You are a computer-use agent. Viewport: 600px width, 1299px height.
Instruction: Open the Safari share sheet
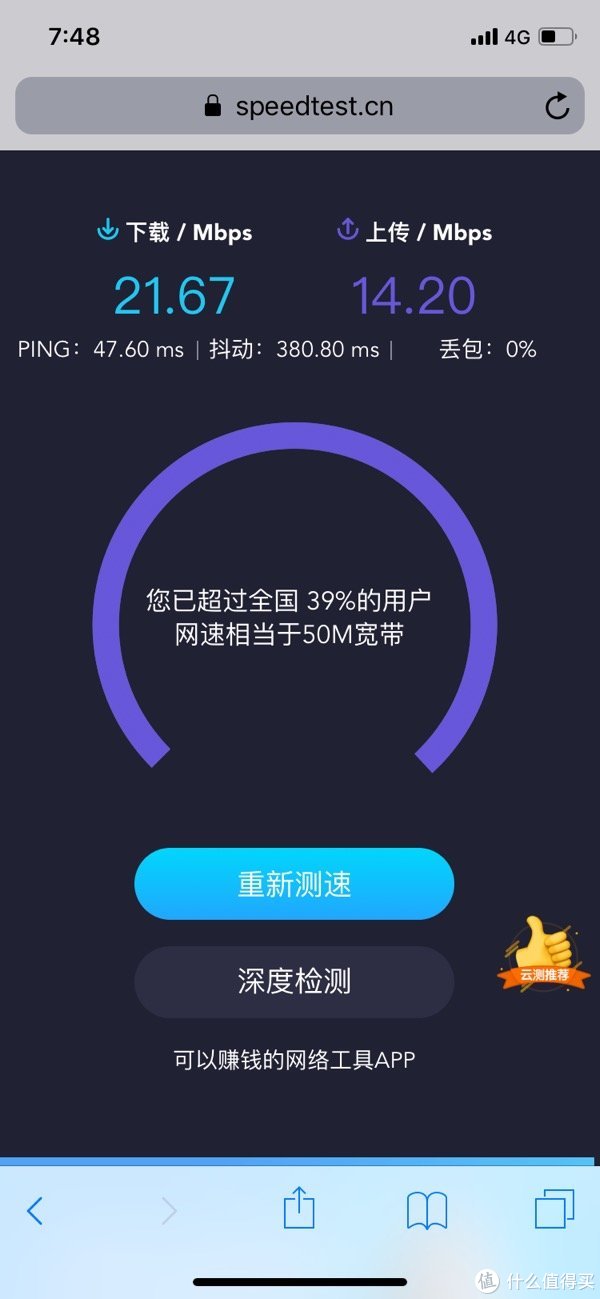[x=298, y=1207]
